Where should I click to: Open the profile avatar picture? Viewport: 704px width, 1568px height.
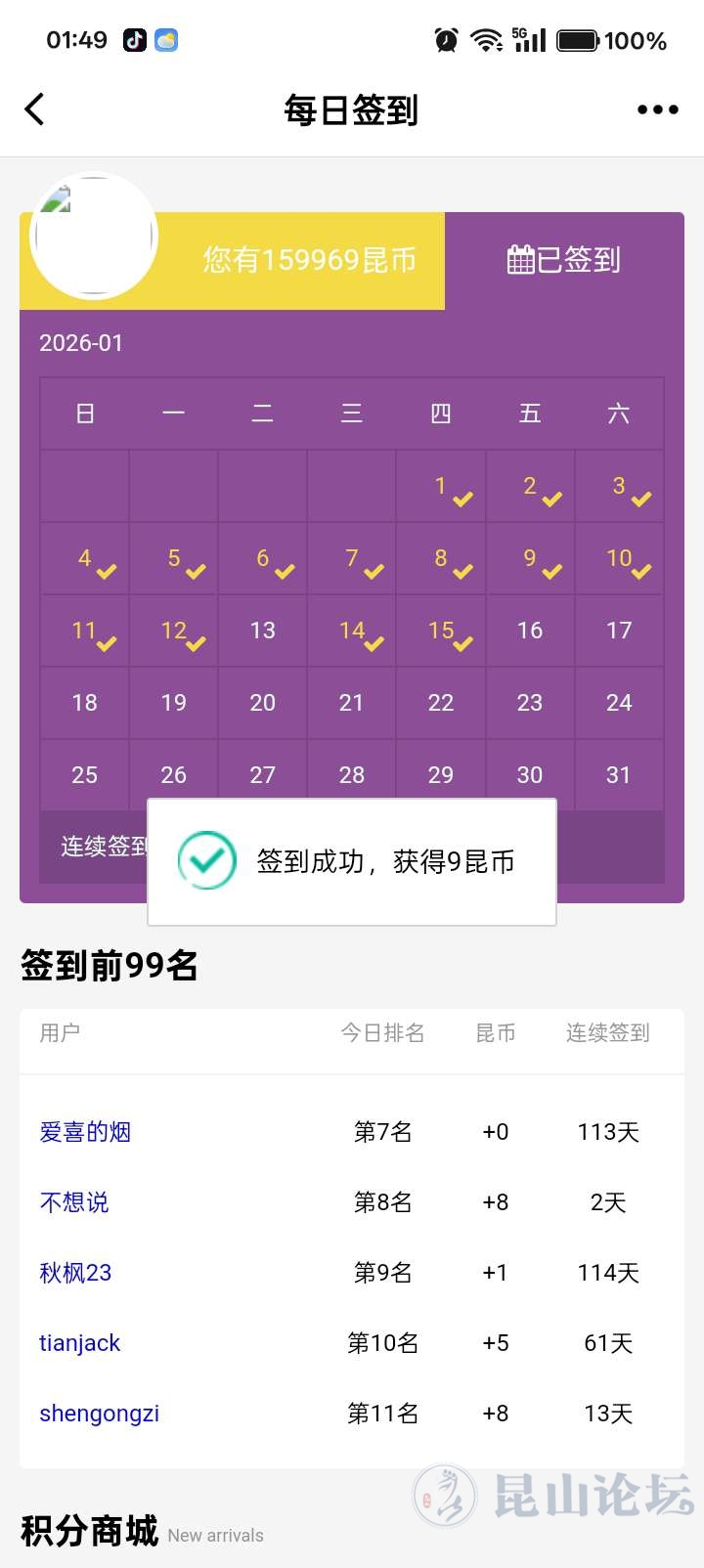point(94,237)
